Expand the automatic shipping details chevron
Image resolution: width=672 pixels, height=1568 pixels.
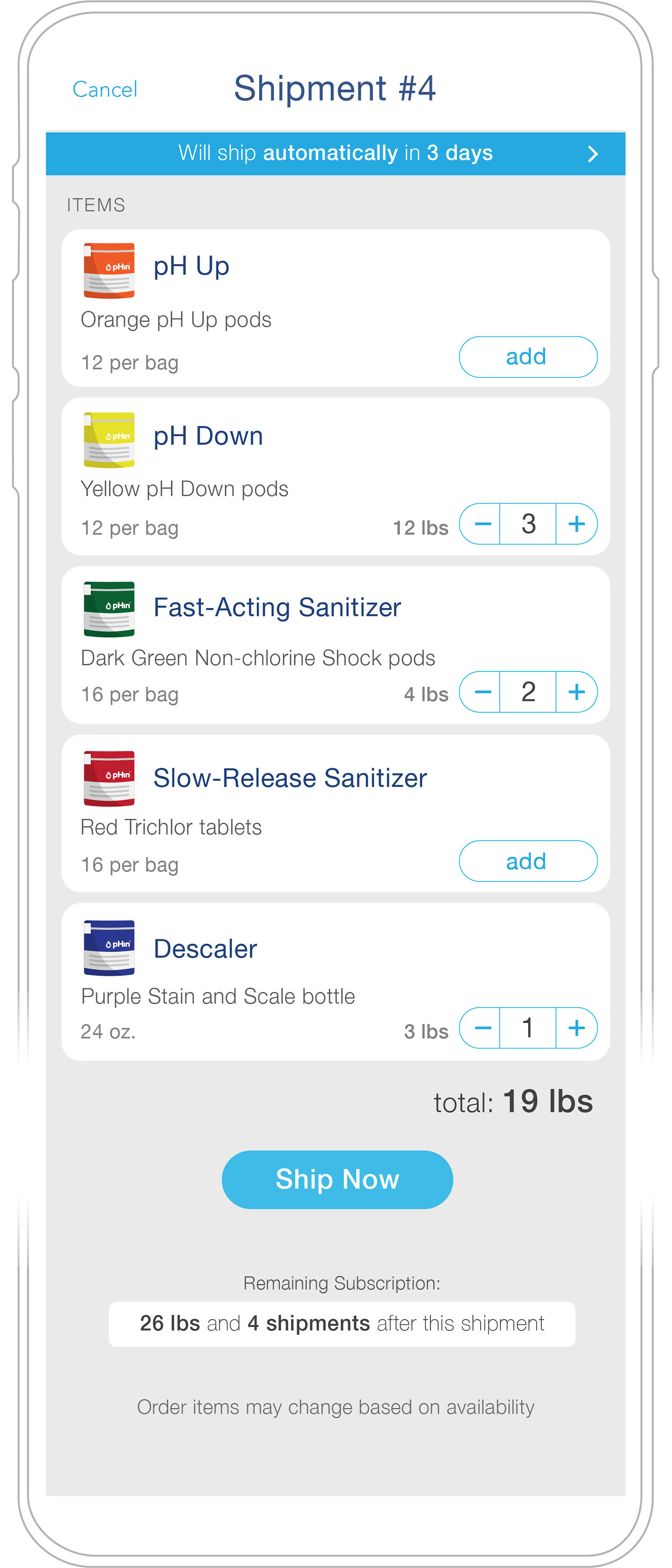point(593,153)
